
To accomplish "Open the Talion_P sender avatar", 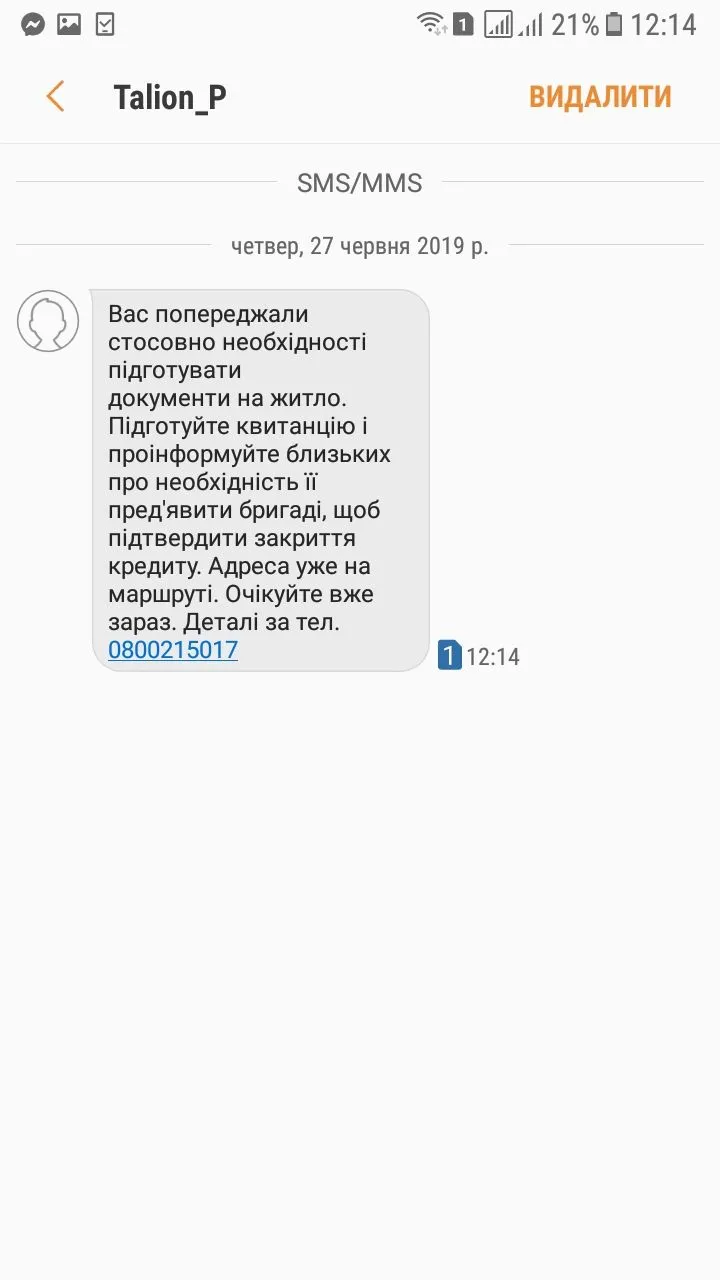I will pyautogui.click(x=48, y=321).
